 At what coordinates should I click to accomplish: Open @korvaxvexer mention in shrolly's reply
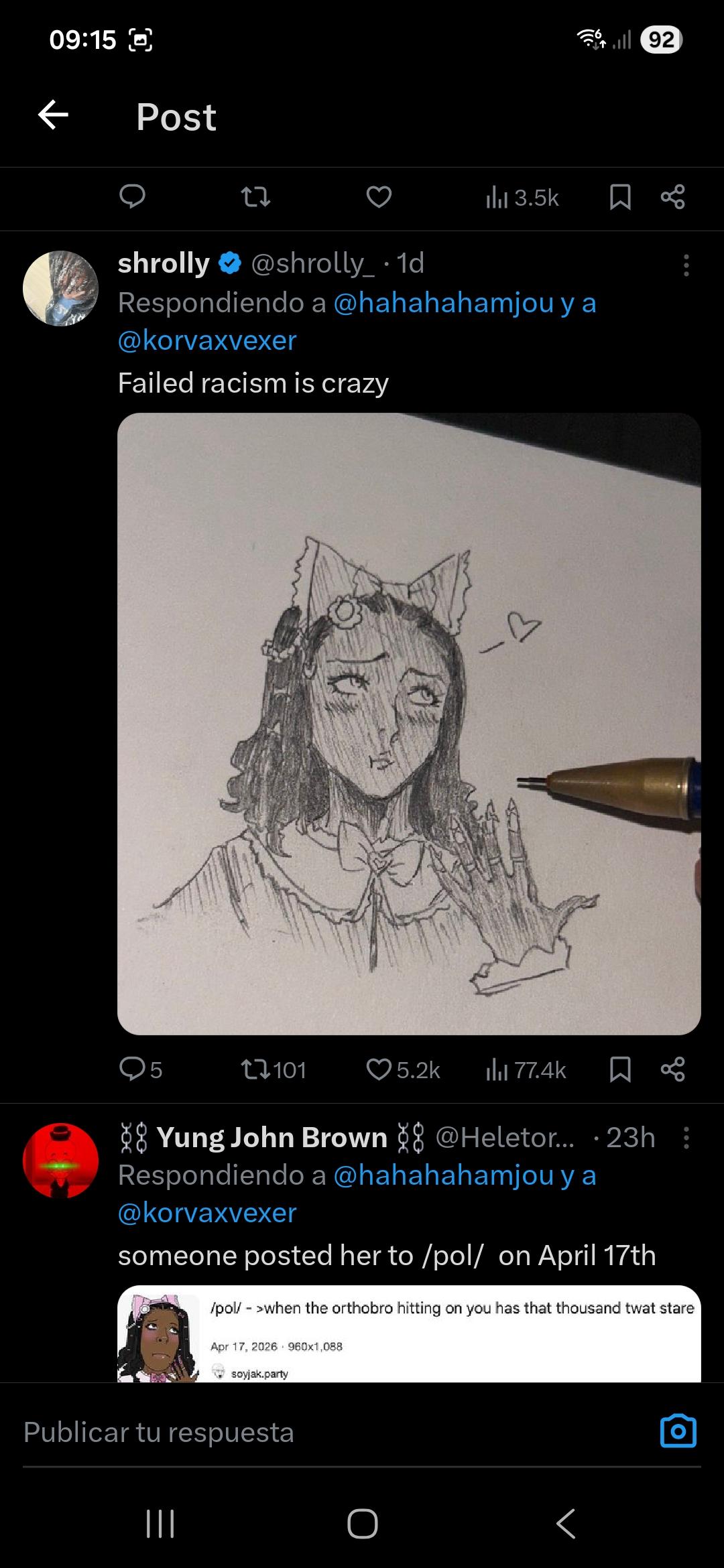[207, 340]
